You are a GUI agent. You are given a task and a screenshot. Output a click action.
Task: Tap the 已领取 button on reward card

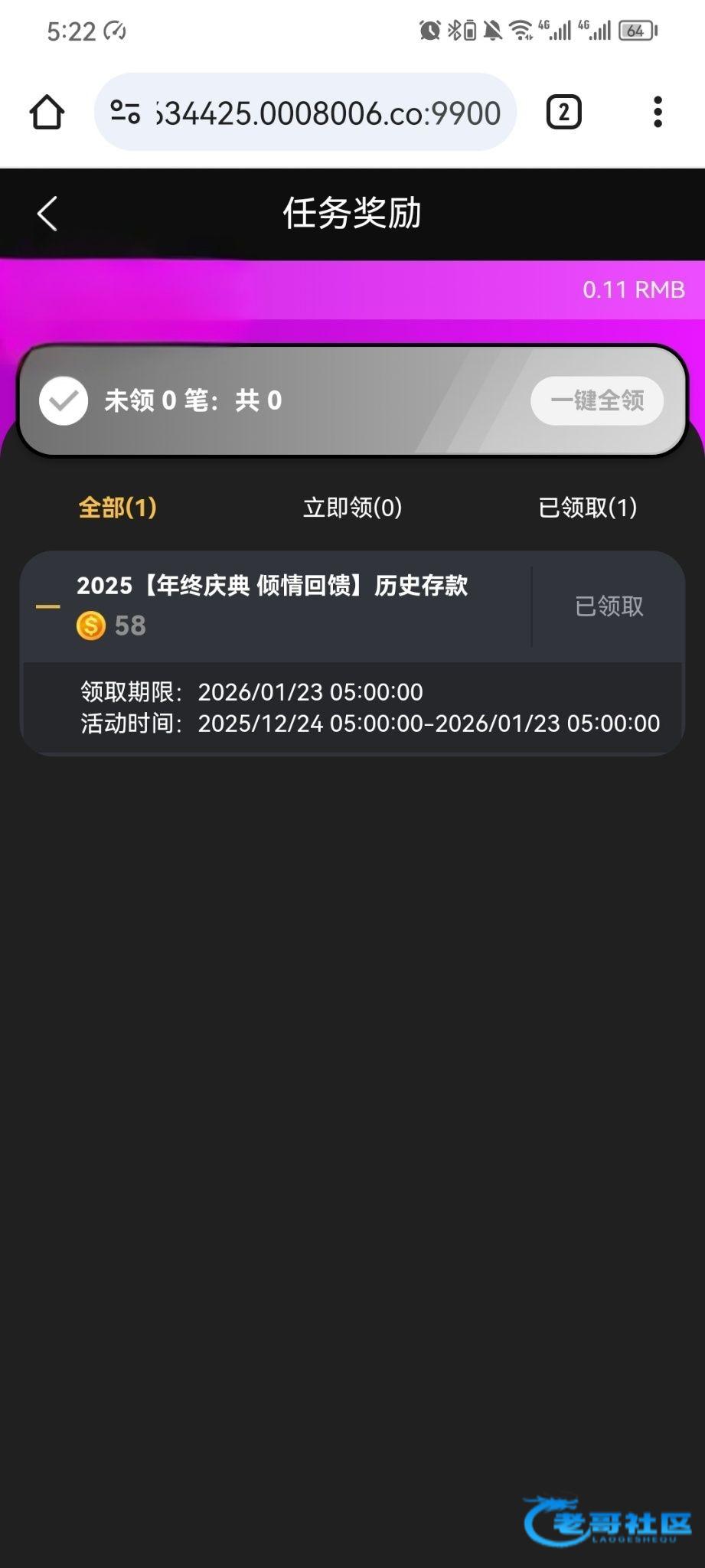tap(609, 606)
